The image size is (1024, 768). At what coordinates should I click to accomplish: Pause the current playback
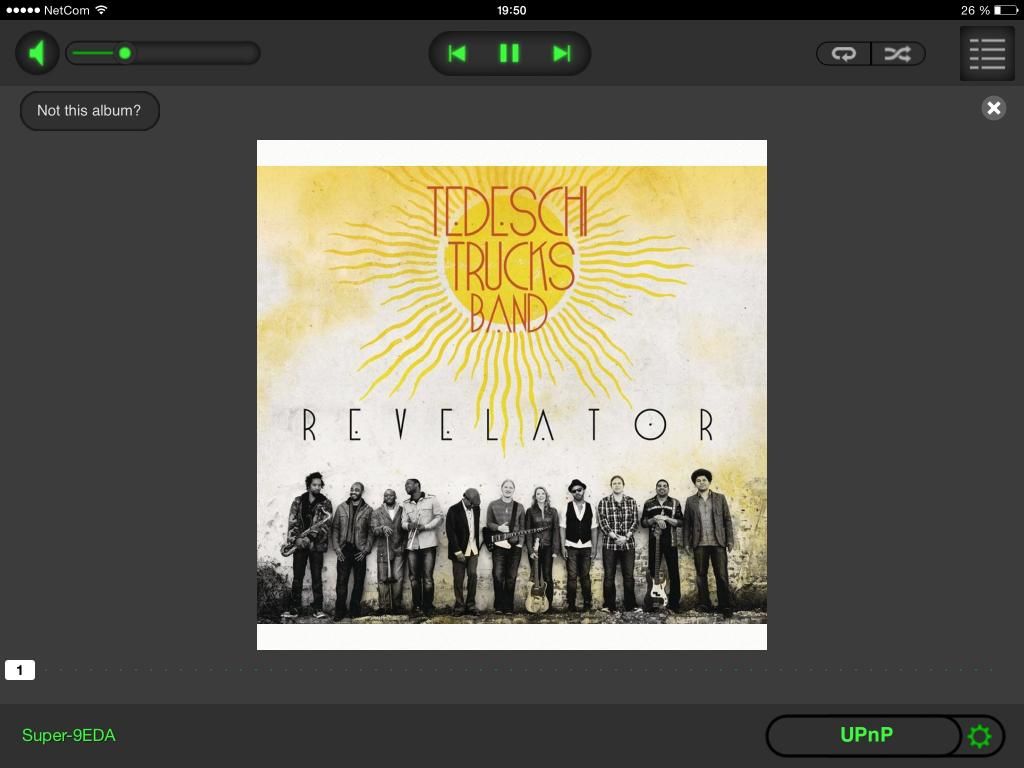[509, 54]
